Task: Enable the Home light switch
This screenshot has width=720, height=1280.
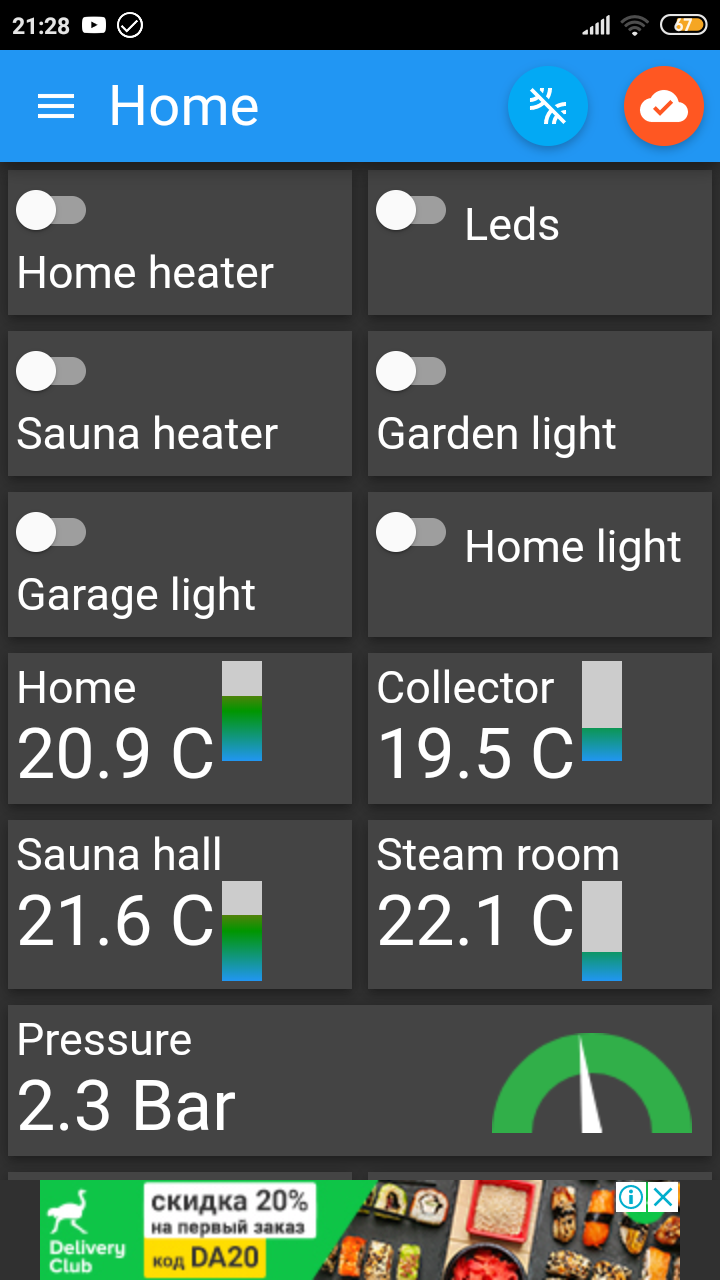Action: (x=411, y=532)
